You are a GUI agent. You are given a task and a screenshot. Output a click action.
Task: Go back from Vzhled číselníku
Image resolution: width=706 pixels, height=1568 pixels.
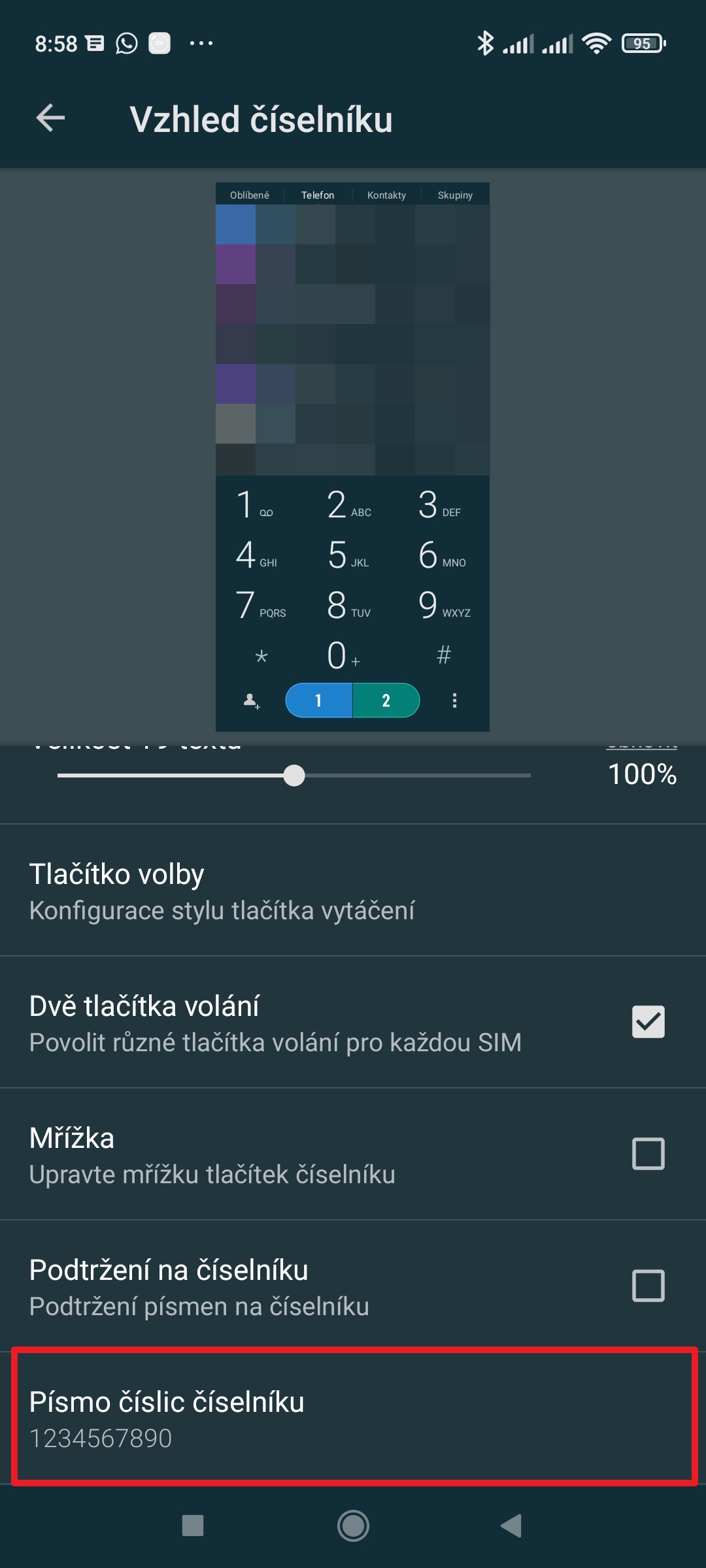point(50,118)
